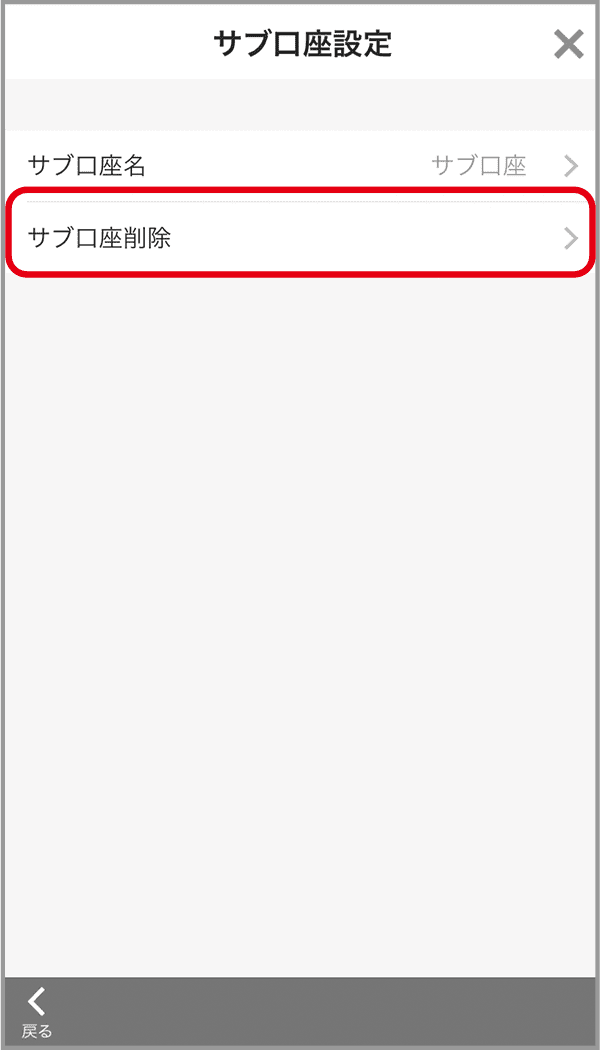Viewport: 600px width, 1050px height.
Task: Open the サブ口座名 setting
Action: [300, 166]
